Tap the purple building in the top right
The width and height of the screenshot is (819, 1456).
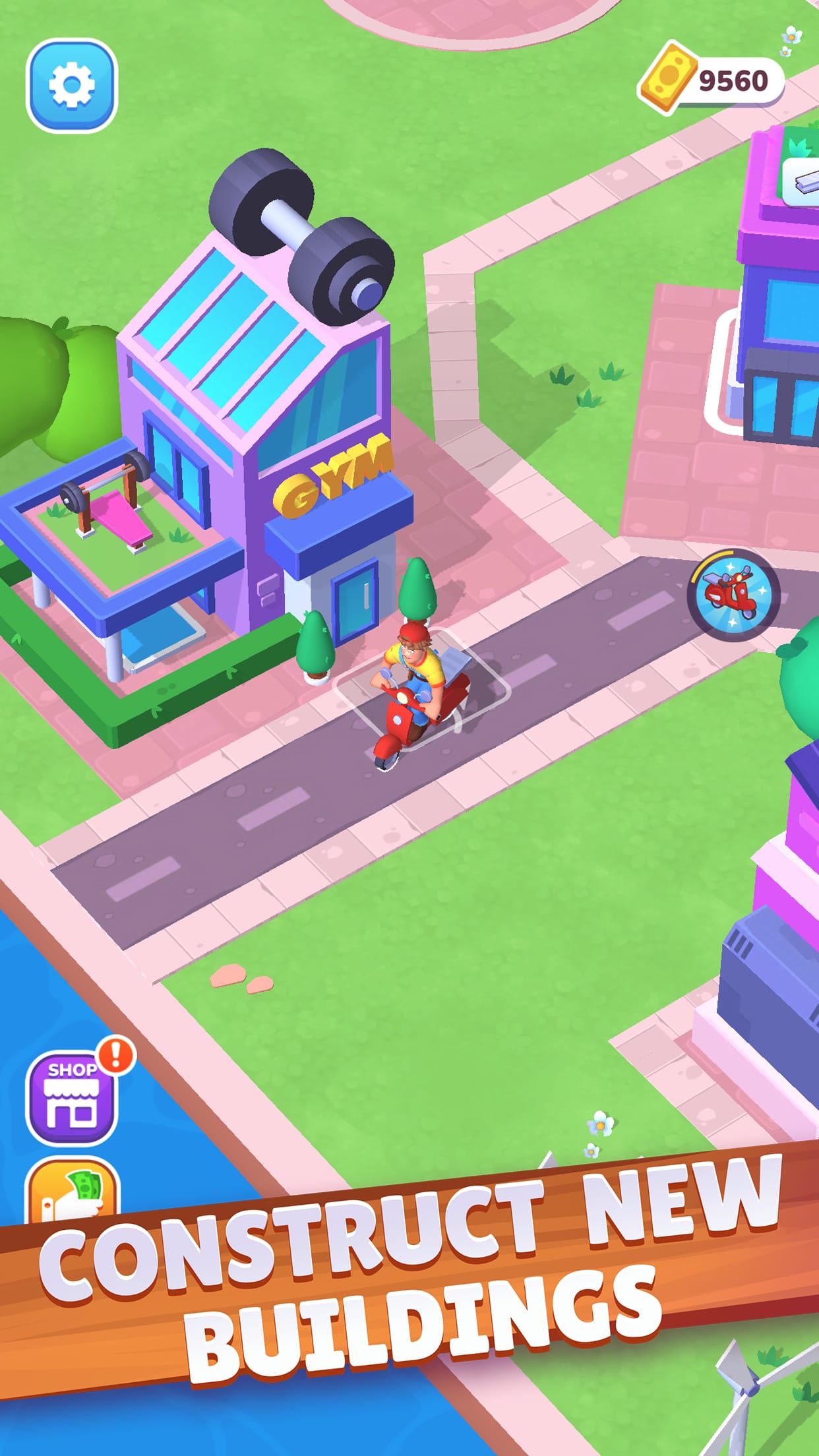[778, 297]
